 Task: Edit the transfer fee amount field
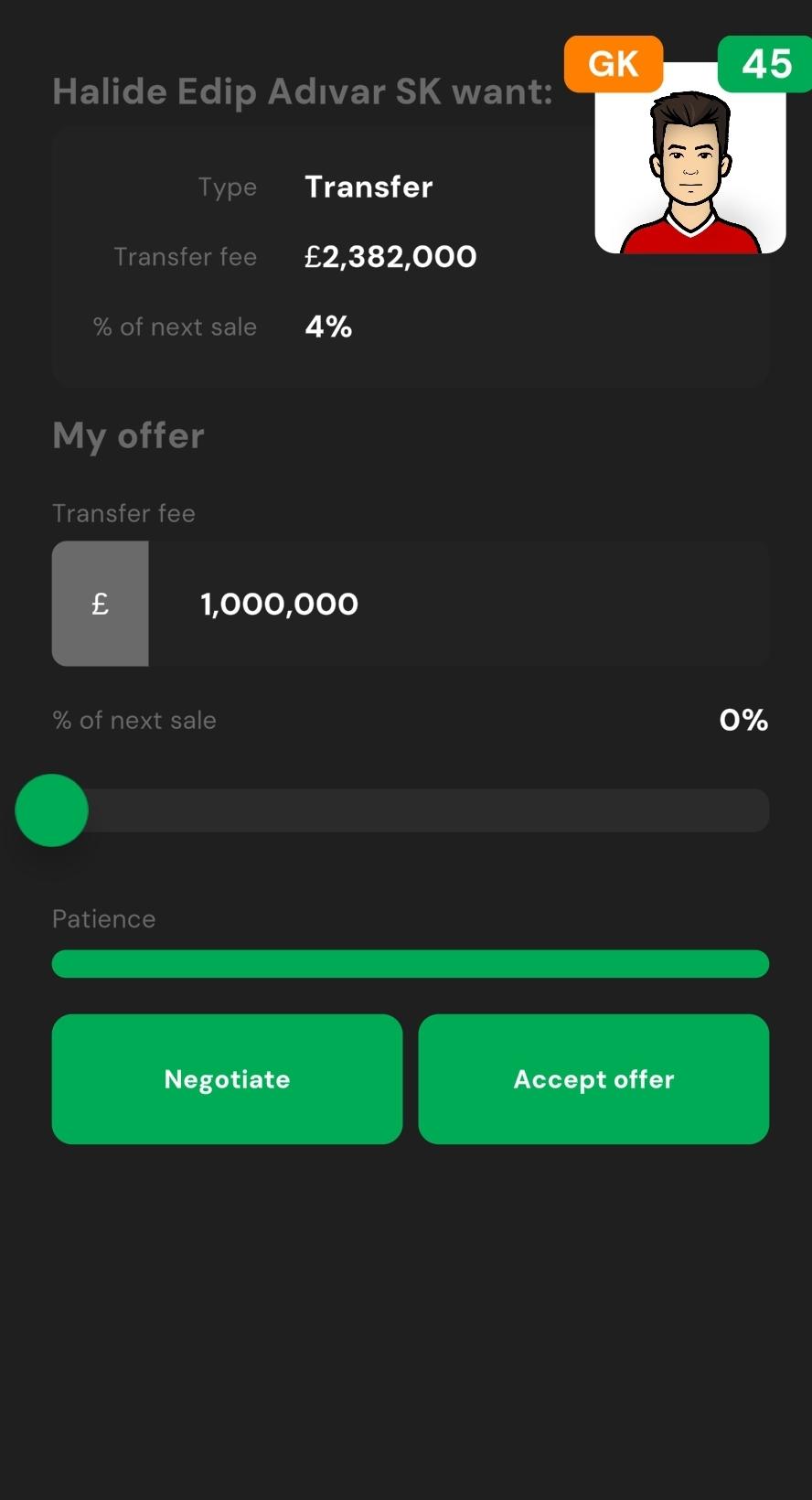[457, 604]
